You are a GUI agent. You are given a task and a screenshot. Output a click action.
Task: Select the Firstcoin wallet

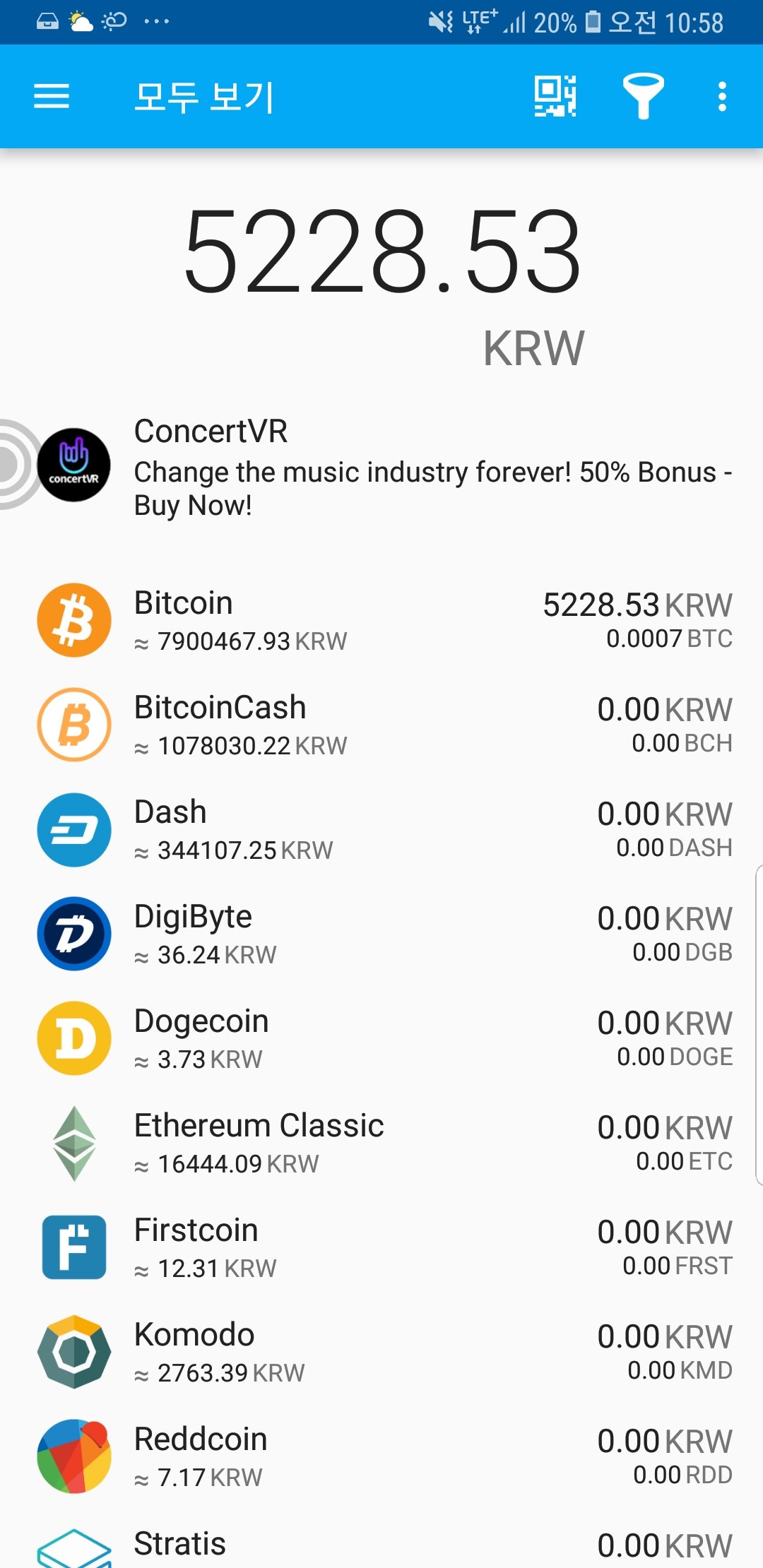[x=381, y=1248]
